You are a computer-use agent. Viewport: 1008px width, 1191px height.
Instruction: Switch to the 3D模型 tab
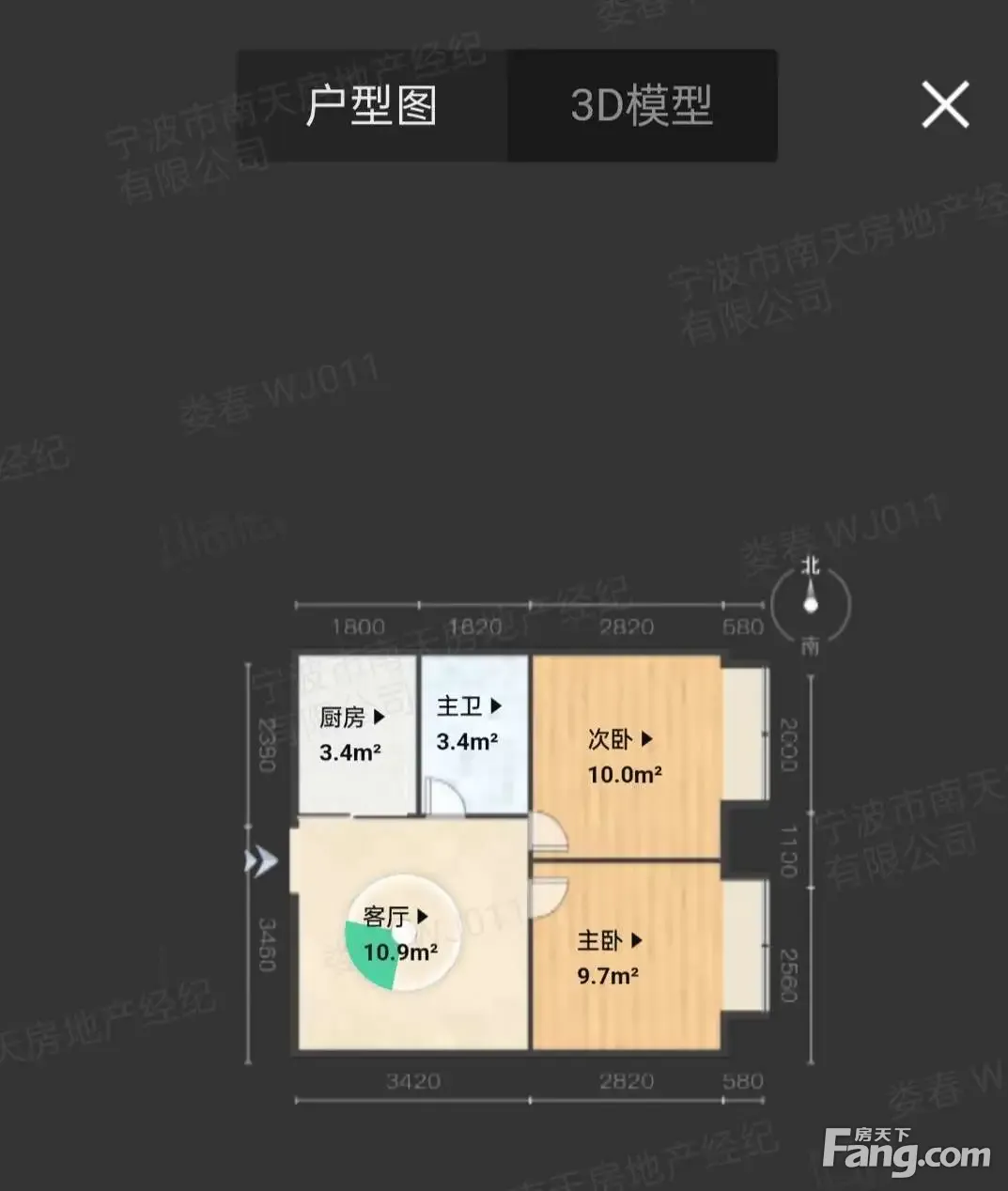pyautogui.click(x=642, y=105)
